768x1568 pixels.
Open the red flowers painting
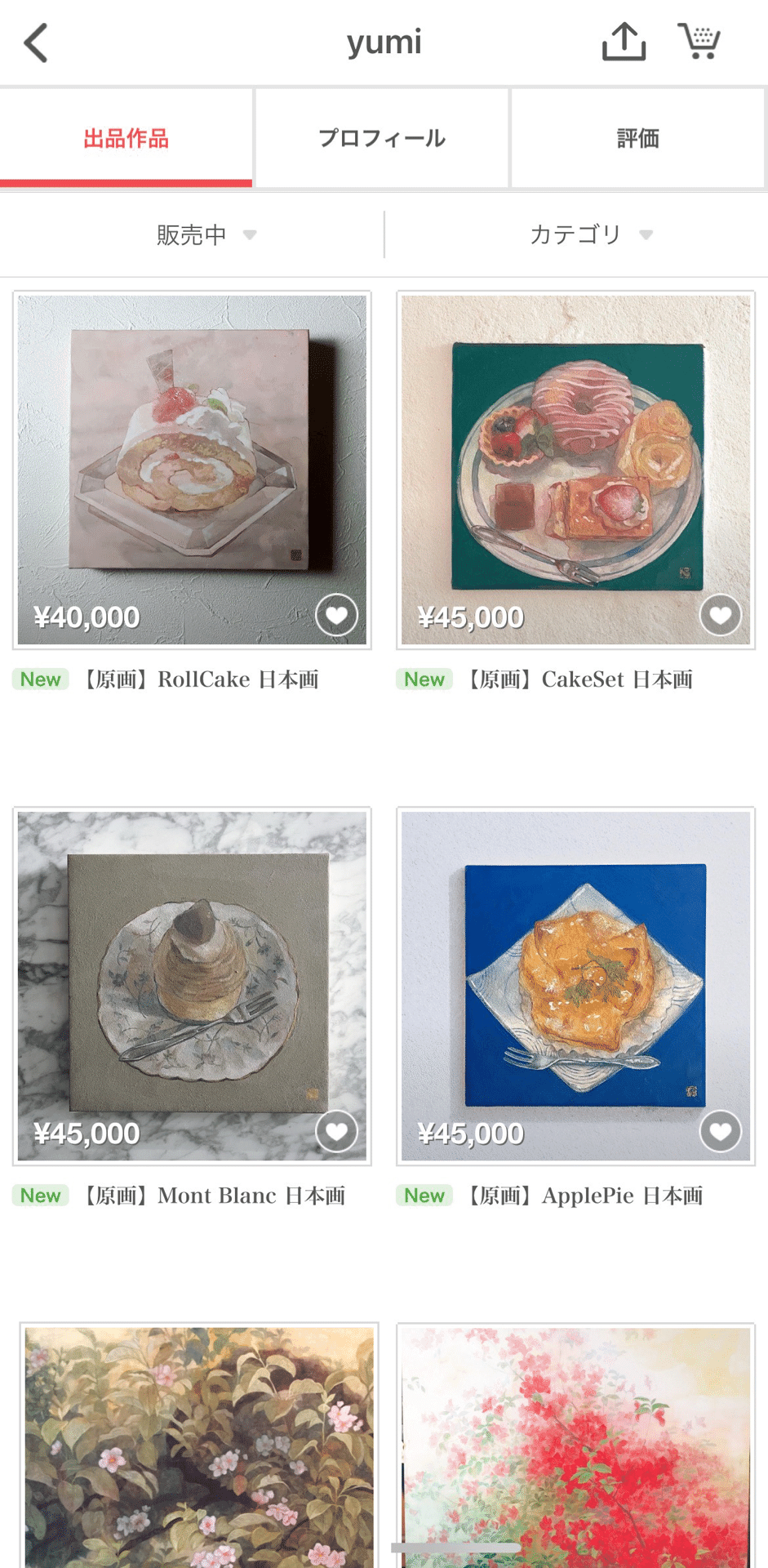point(575,1445)
